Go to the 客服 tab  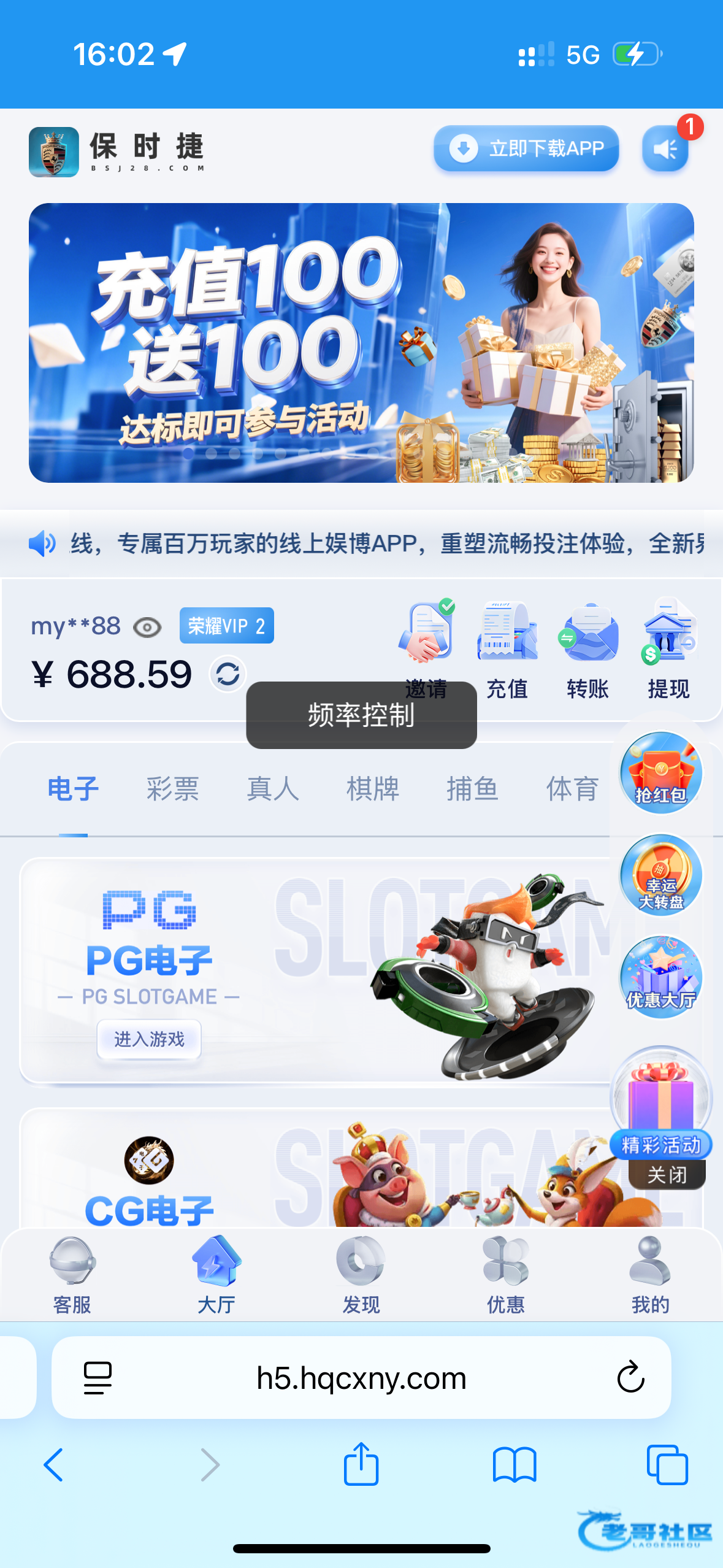[x=72, y=1275]
